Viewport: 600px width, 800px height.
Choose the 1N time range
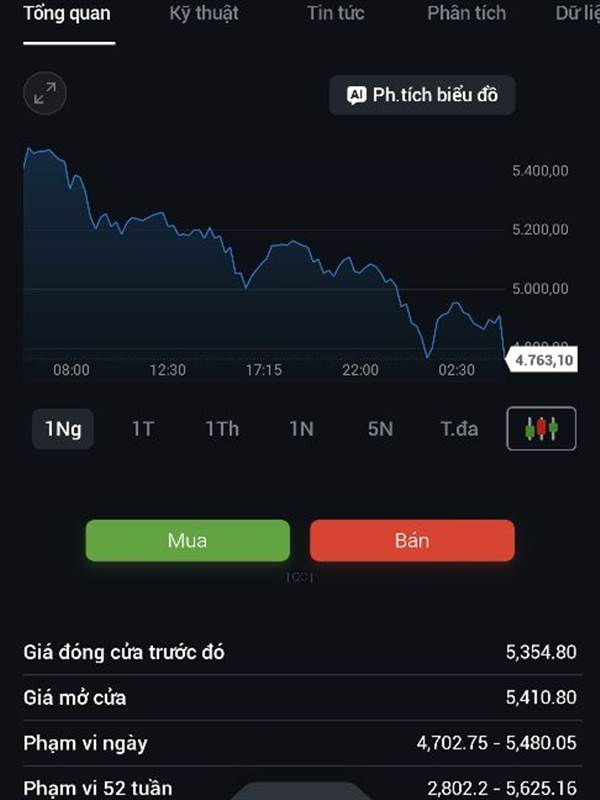301,429
